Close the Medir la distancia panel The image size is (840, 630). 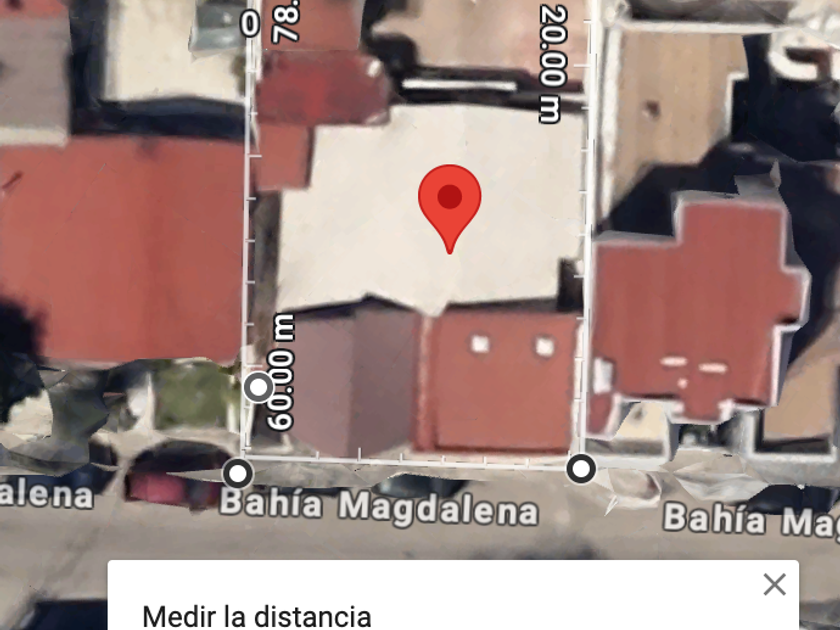pos(774,585)
